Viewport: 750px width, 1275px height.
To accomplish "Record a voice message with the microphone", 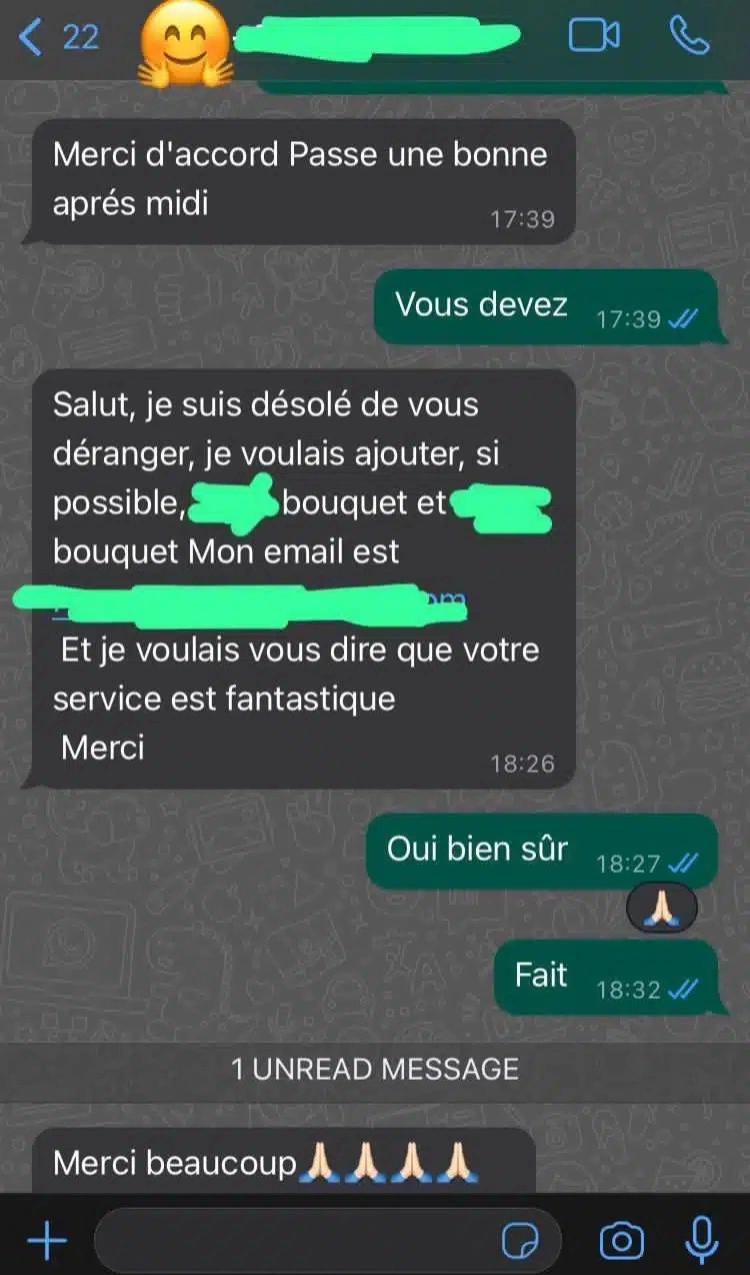I will (702, 1241).
